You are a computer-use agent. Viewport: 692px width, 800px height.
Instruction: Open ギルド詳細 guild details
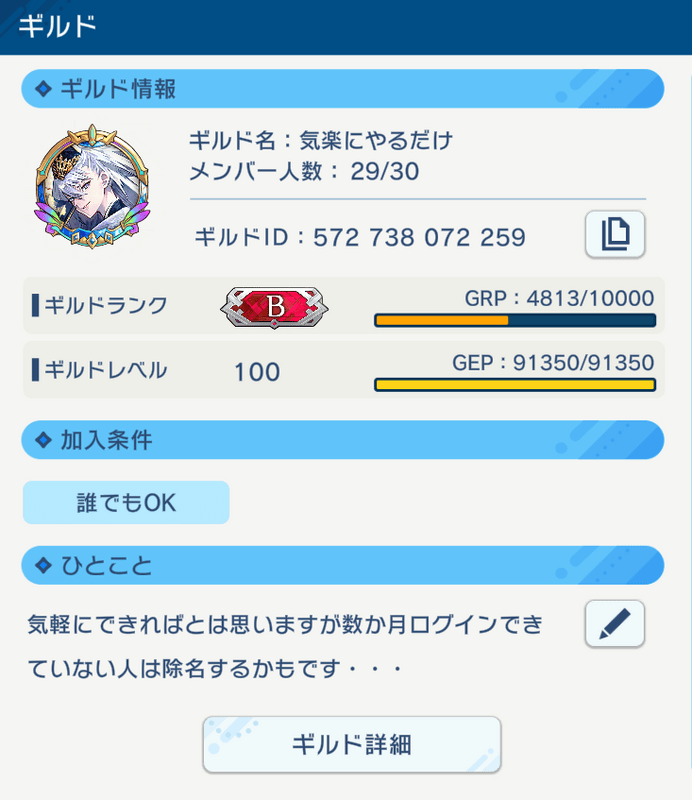tap(351, 745)
